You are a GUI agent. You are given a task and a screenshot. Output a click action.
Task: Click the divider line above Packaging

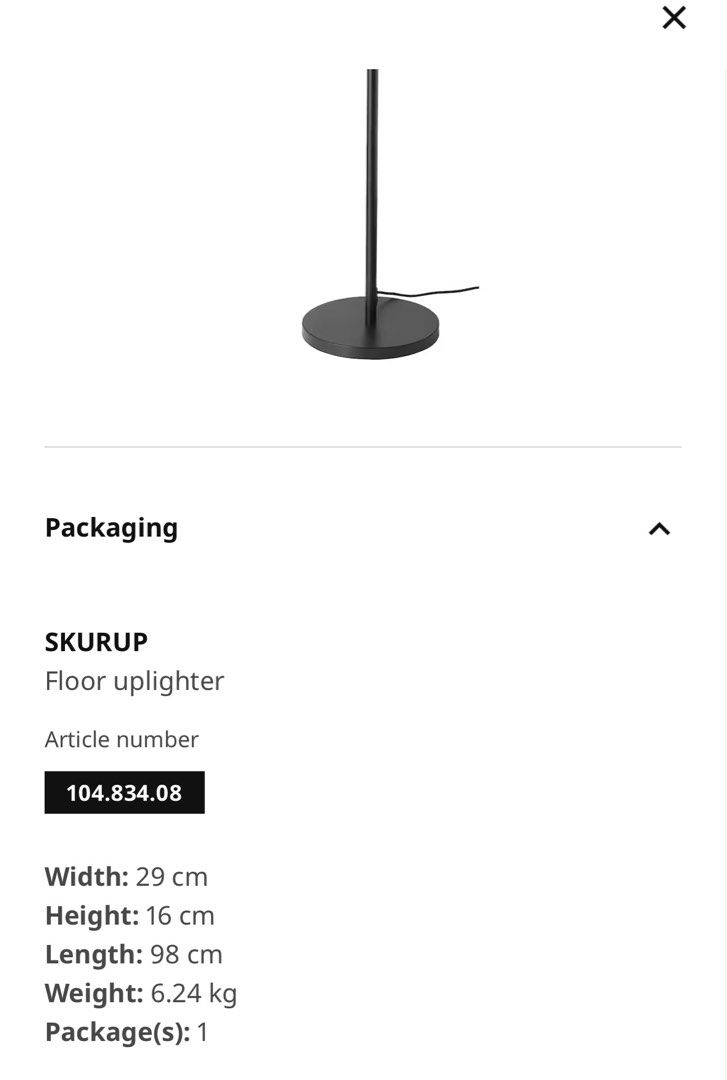point(363,443)
